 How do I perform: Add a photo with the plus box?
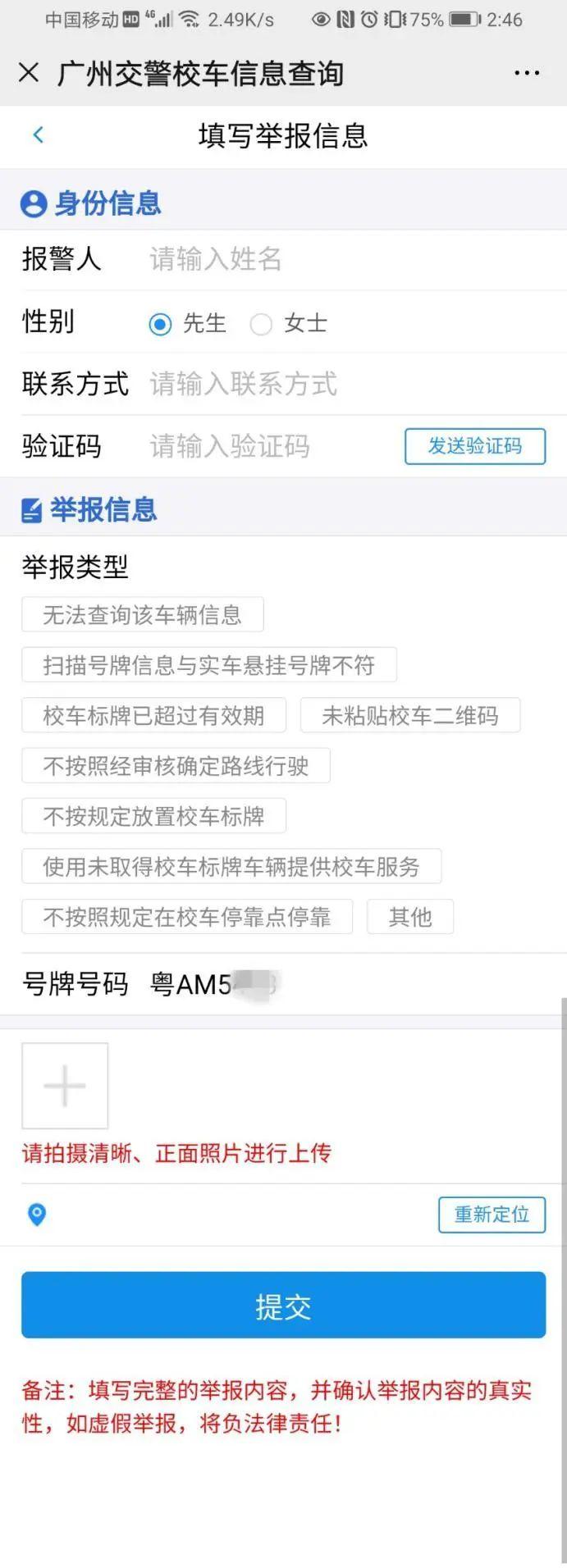pos(65,1086)
